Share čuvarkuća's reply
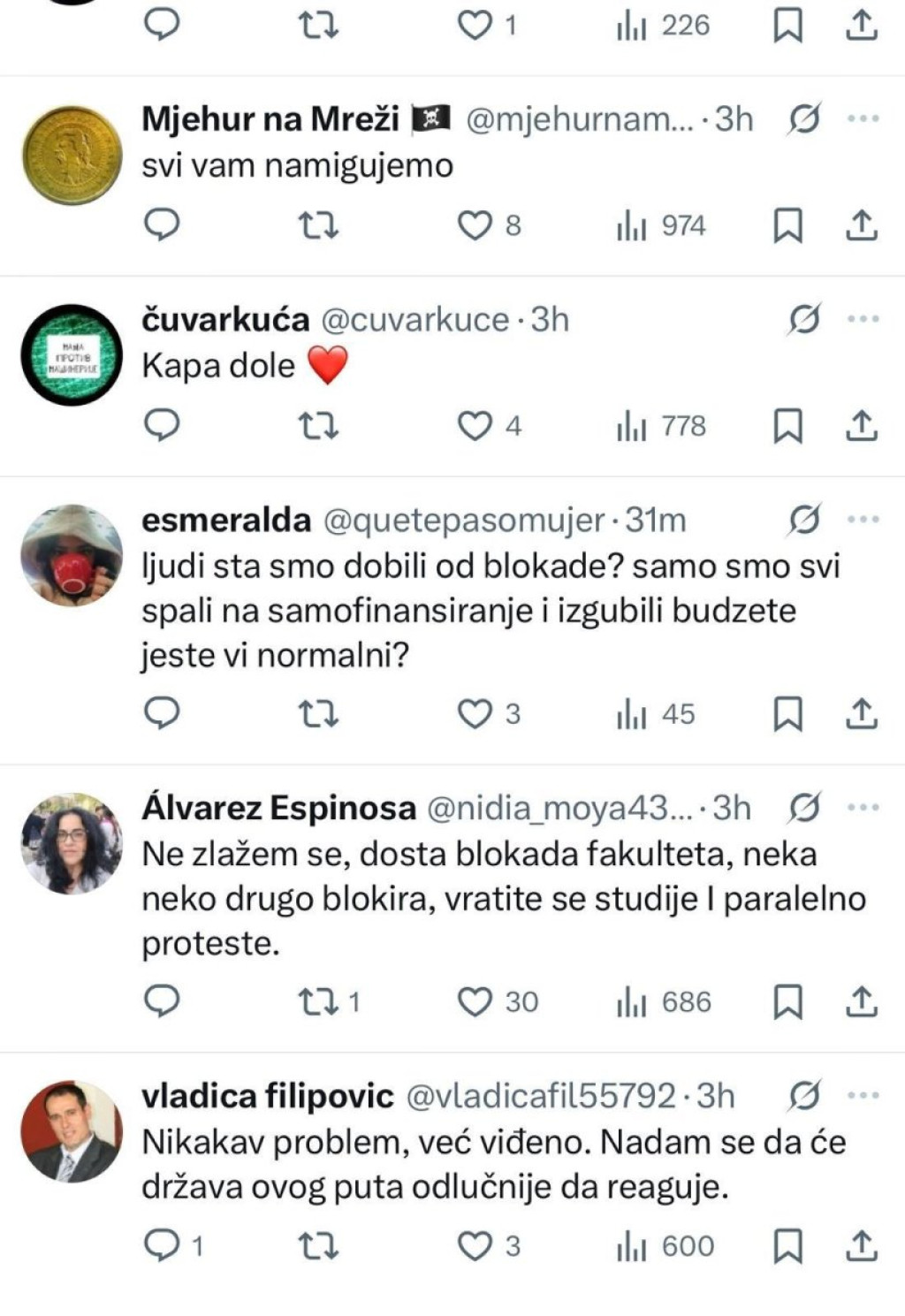 pos(861,426)
